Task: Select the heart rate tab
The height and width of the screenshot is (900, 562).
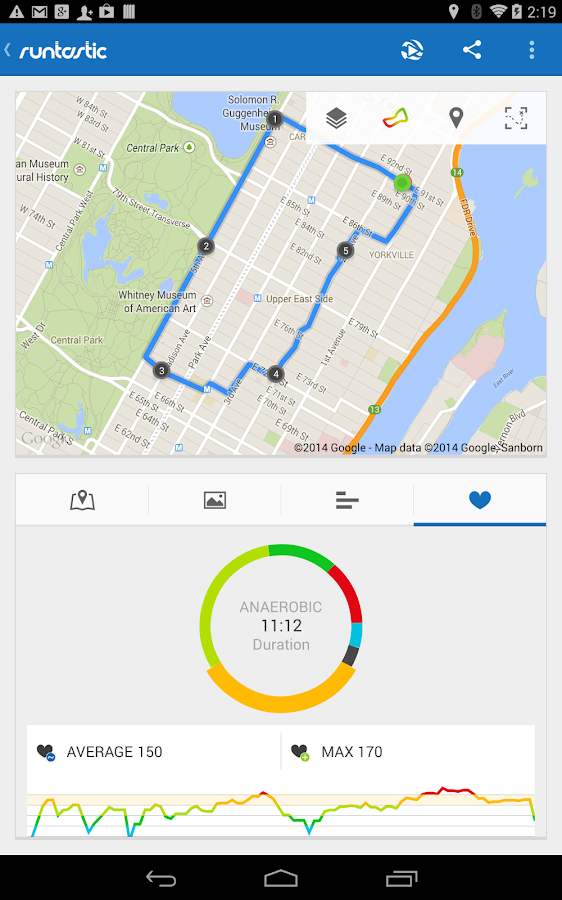Action: point(480,500)
